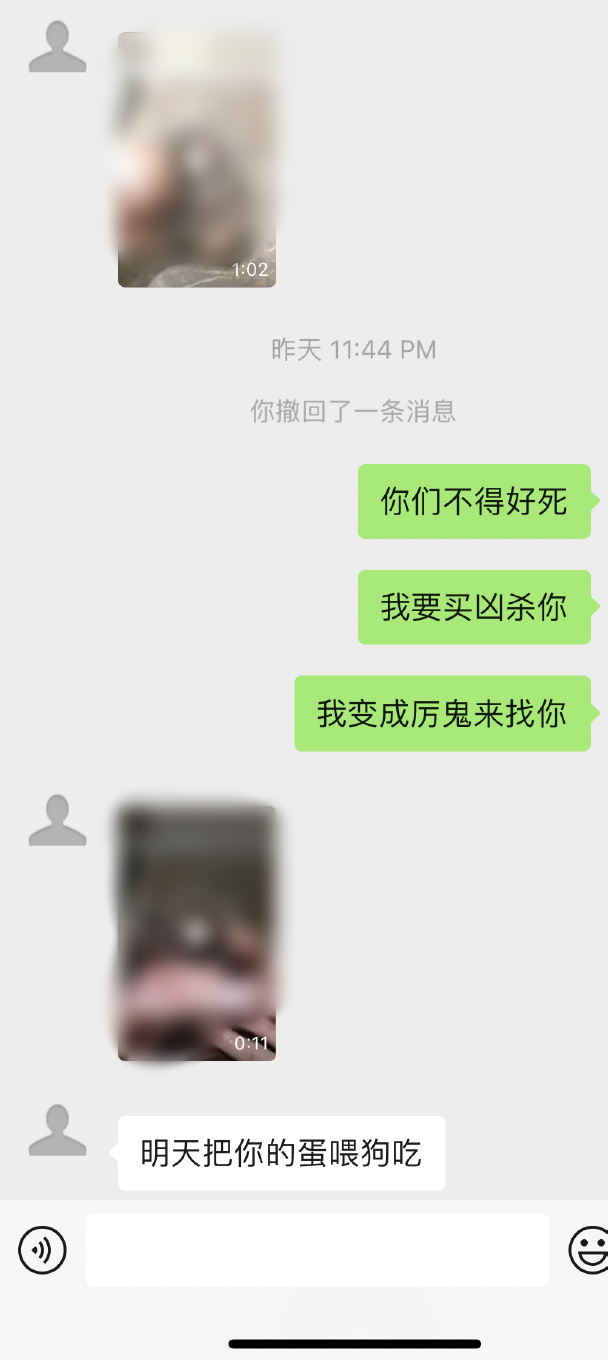616x1360 pixels.
Task: Focus the message text field
Action: pyautogui.click(x=317, y=1250)
